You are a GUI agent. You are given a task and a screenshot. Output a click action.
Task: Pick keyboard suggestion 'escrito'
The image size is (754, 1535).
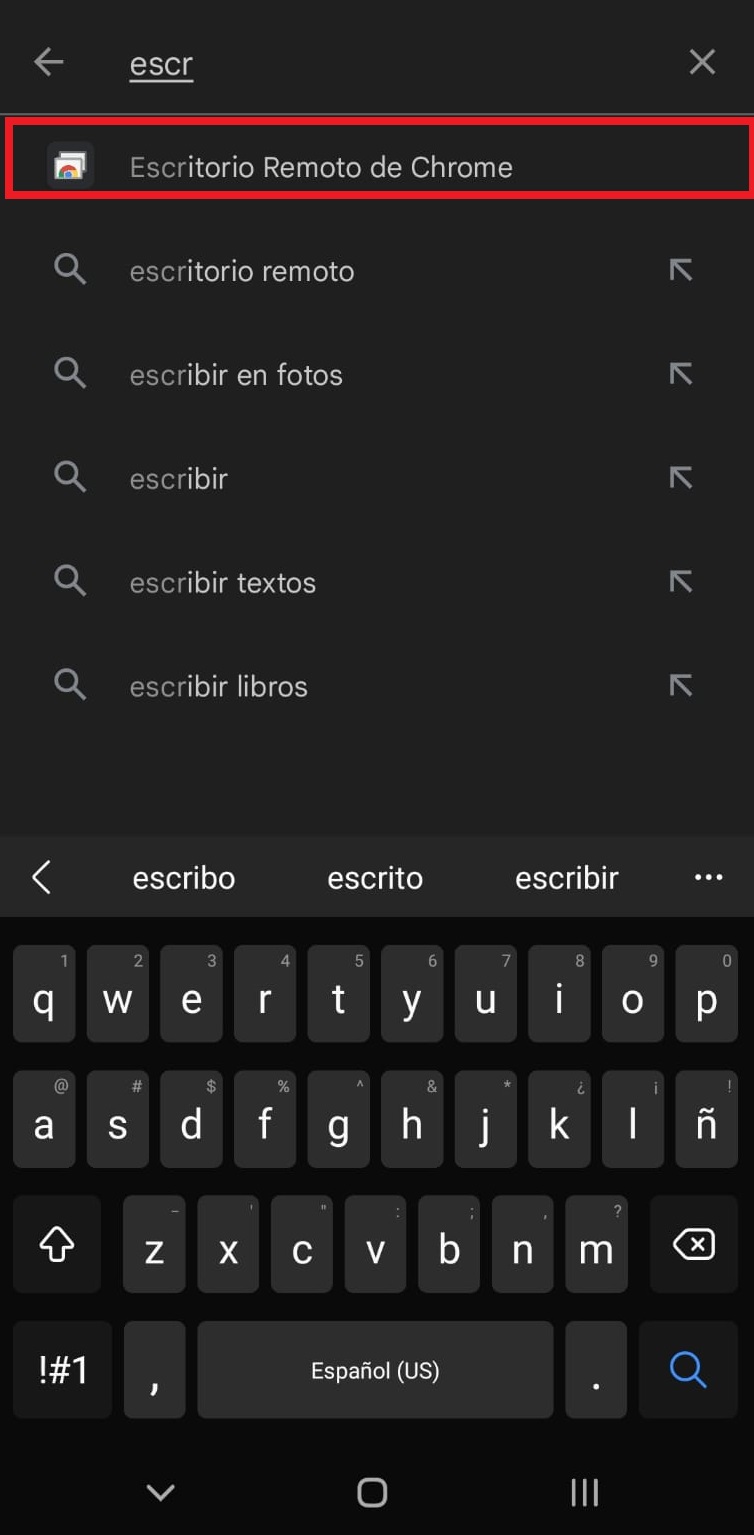(375, 878)
